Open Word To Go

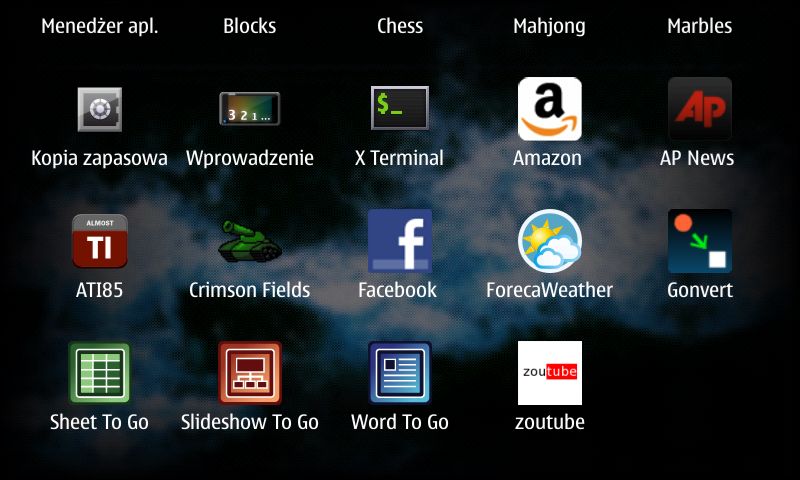[400, 373]
